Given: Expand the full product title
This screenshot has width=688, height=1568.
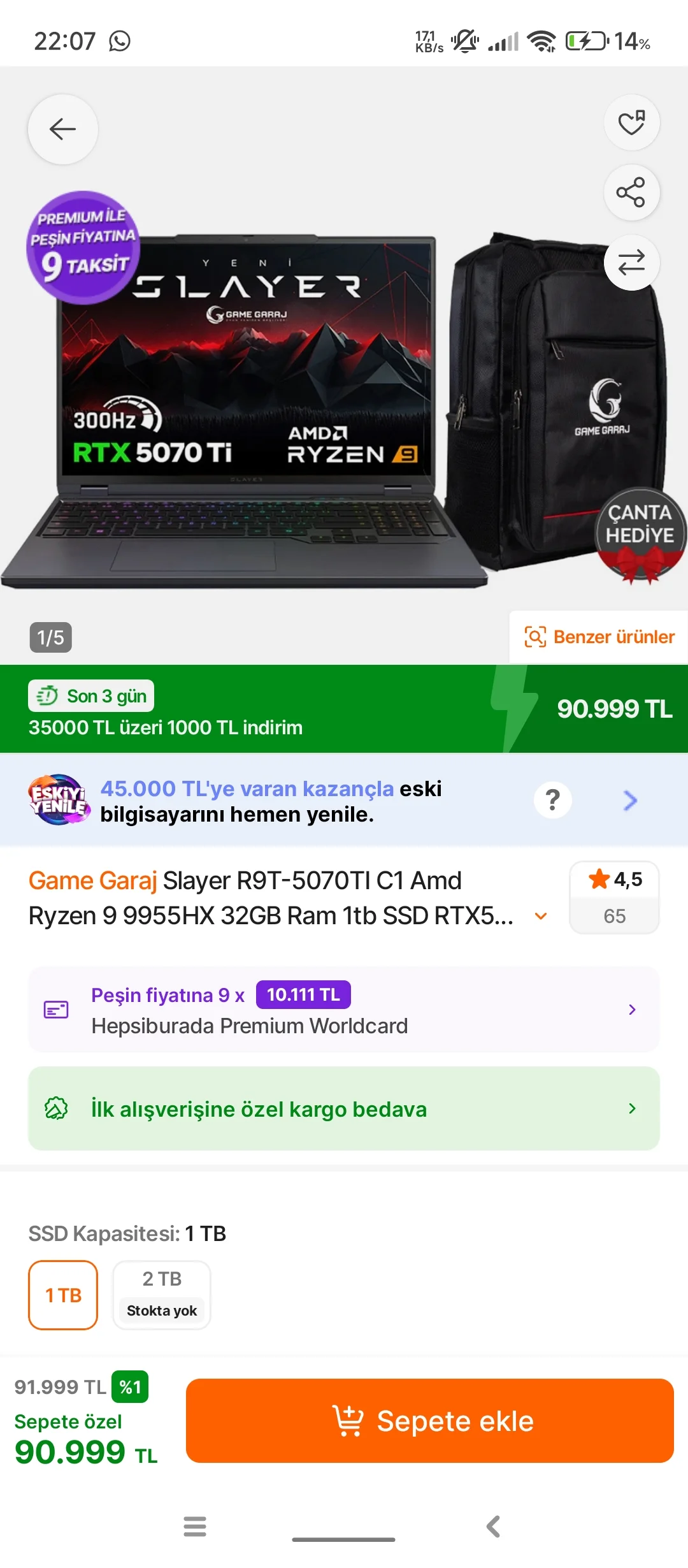Looking at the screenshot, I should [x=541, y=916].
